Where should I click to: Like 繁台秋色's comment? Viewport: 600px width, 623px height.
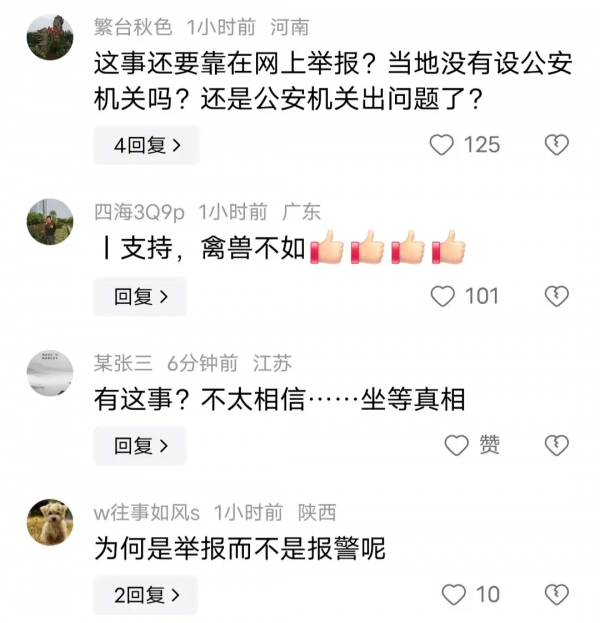pyautogui.click(x=442, y=145)
